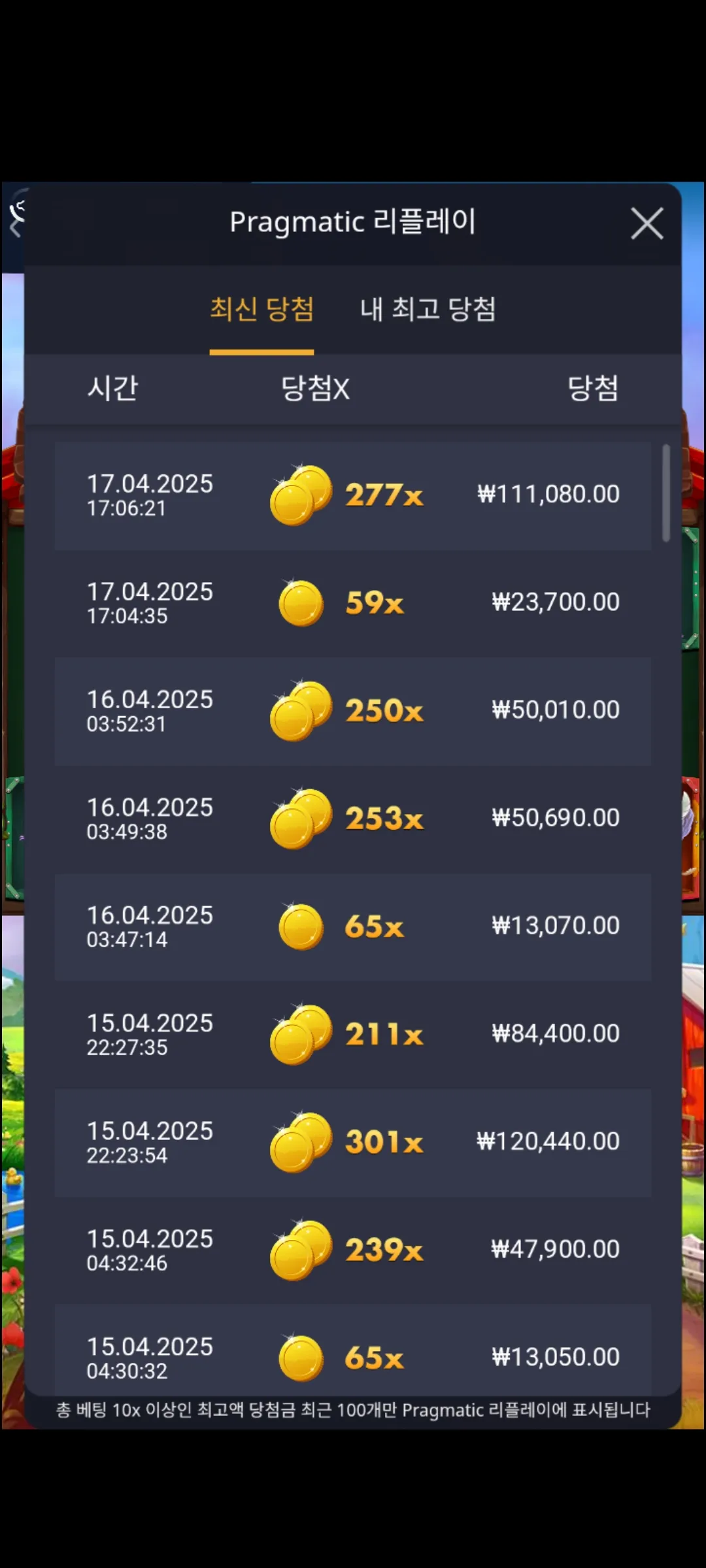Viewport: 706px width, 1568px height.
Task: View the 65x replay from 03:47:14
Action: 353,926
